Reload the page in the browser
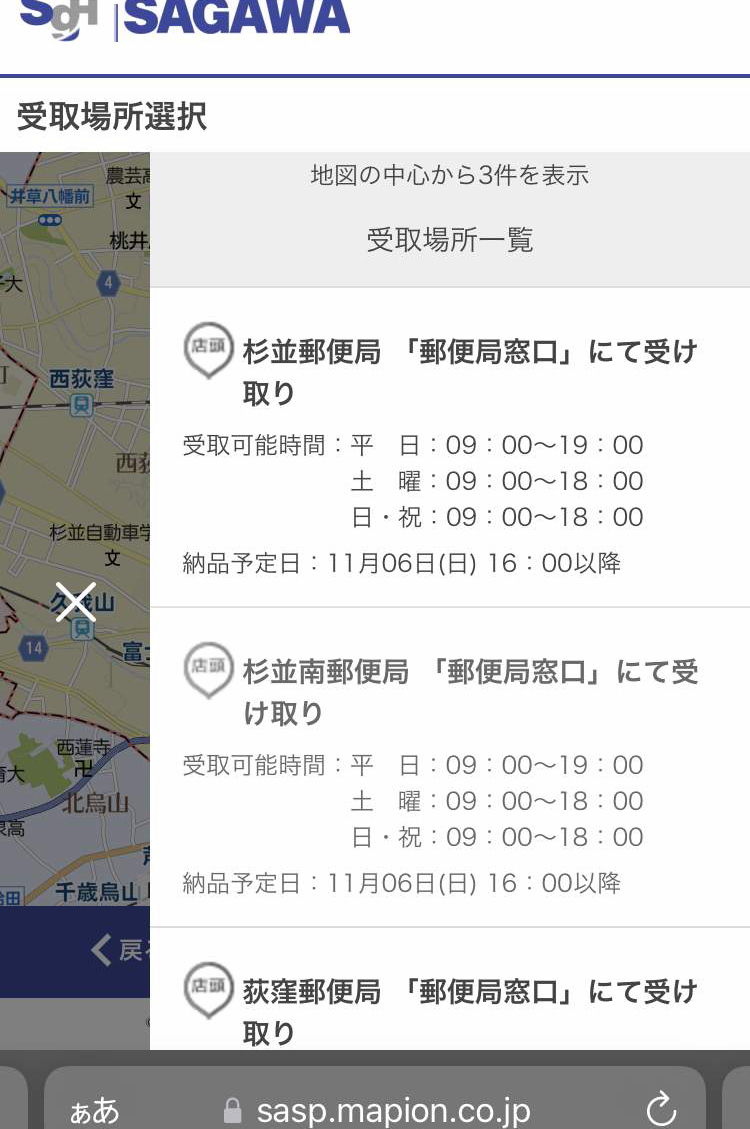Viewport: 750px width, 1129px height. tap(661, 1109)
